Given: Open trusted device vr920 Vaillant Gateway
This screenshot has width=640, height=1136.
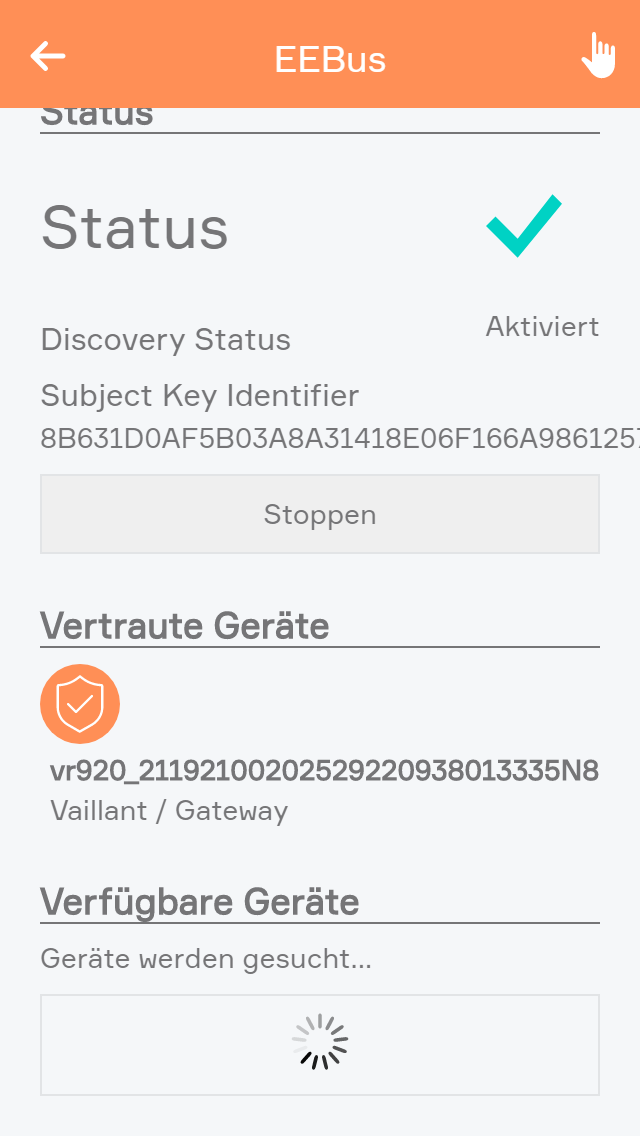Looking at the screenshot, I should [x=323, y=771].
